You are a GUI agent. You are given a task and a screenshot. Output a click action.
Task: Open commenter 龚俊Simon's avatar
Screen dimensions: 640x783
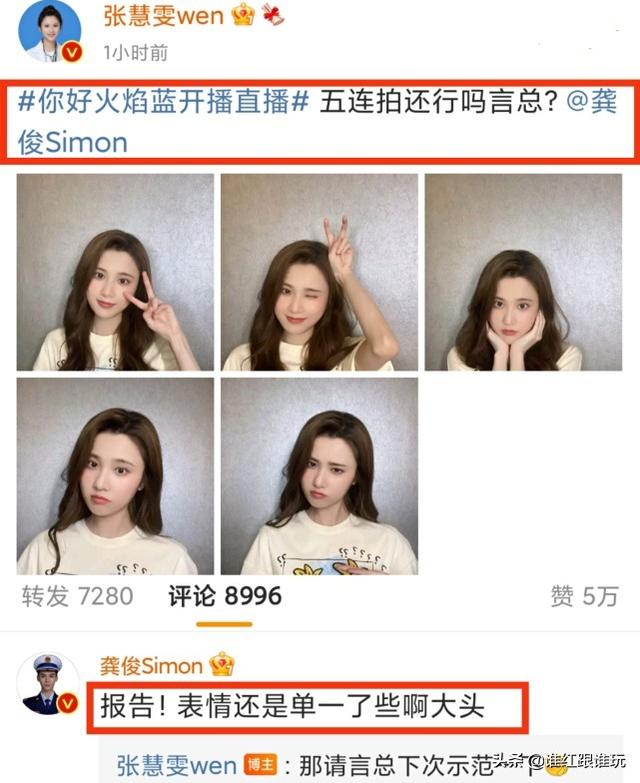point(49,685)
